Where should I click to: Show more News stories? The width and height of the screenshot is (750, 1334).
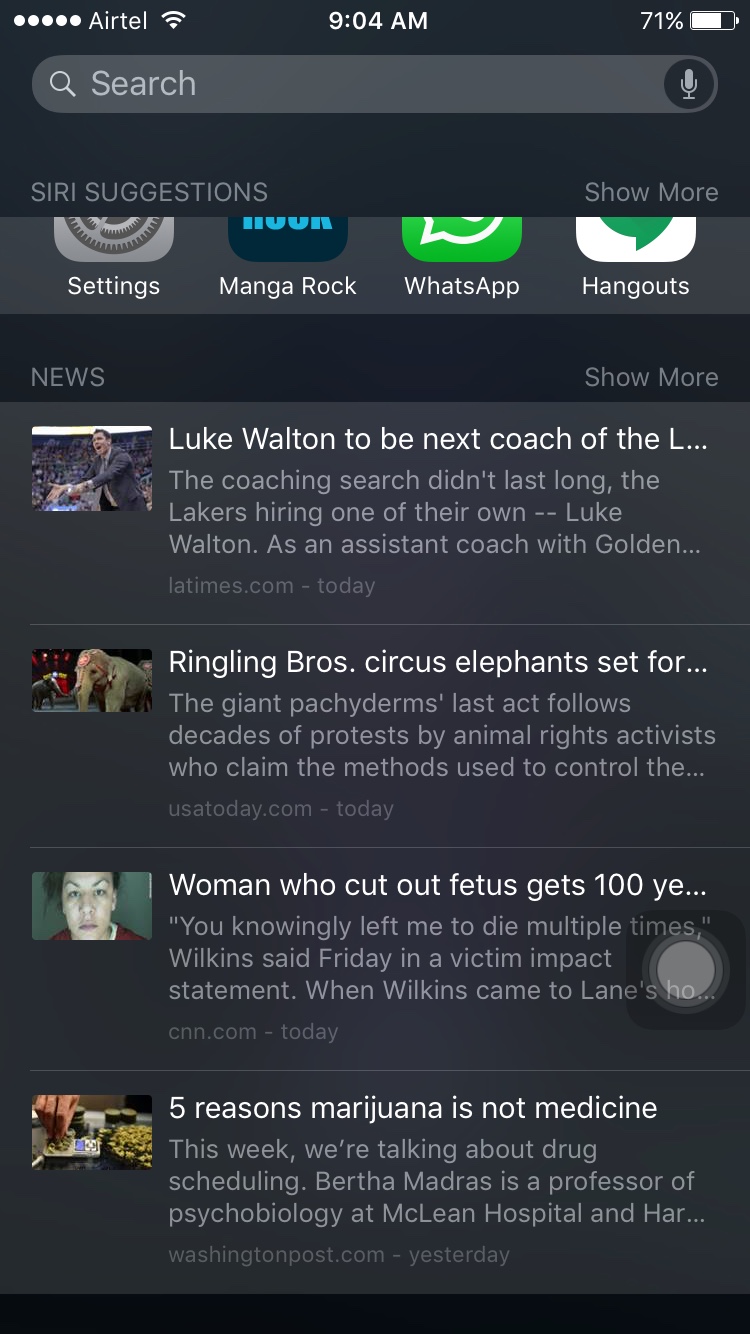click(x=651, y=377)
